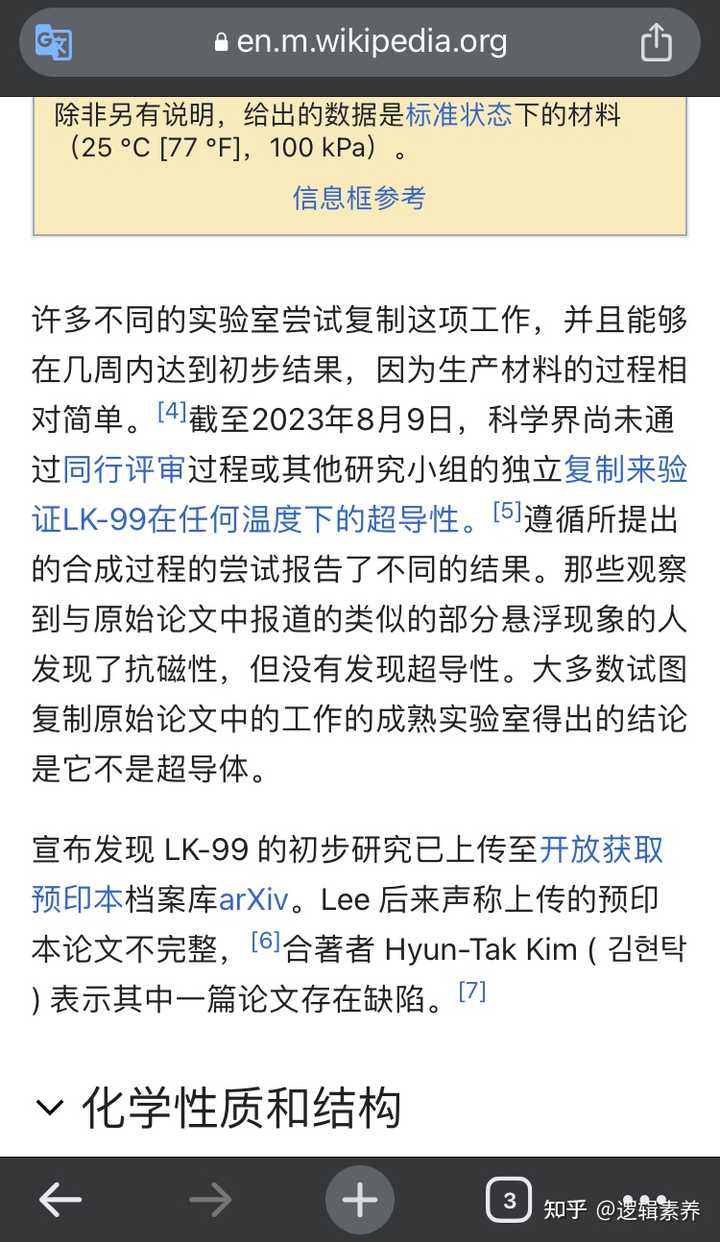The image size is (720, 1242).
Task: Open citation [7]
Action: [x=472, y=991]
